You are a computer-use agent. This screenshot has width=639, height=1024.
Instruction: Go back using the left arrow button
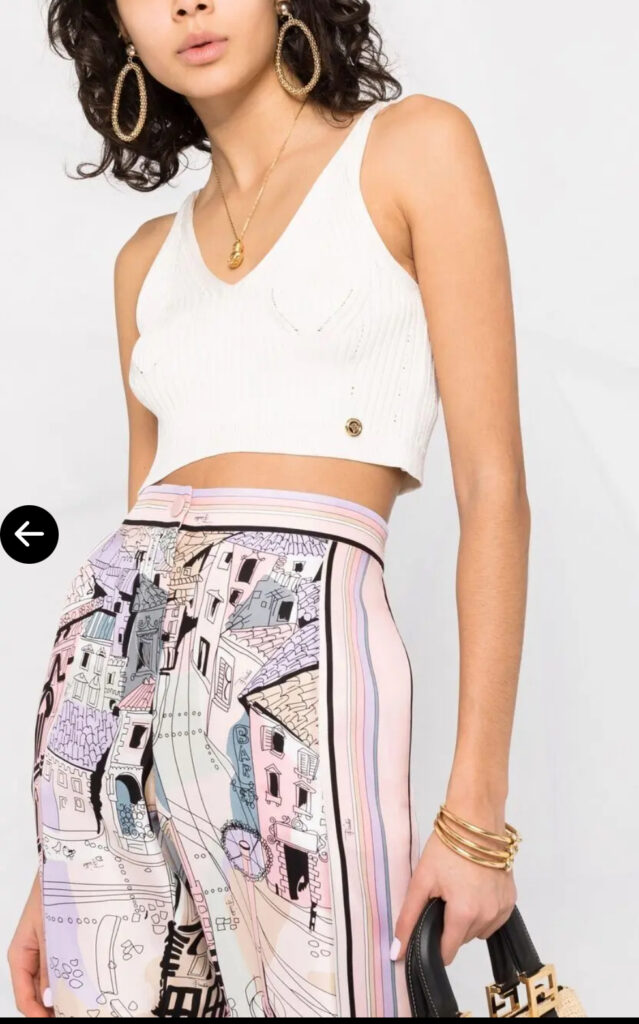click(29, 534)
